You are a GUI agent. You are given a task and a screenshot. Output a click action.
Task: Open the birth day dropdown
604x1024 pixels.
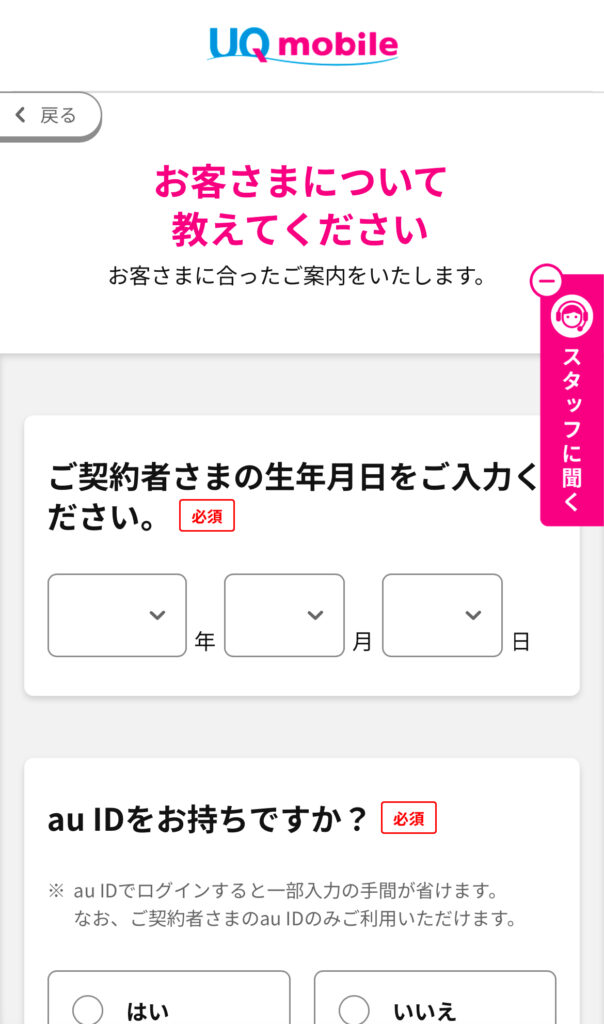point(442,615)
